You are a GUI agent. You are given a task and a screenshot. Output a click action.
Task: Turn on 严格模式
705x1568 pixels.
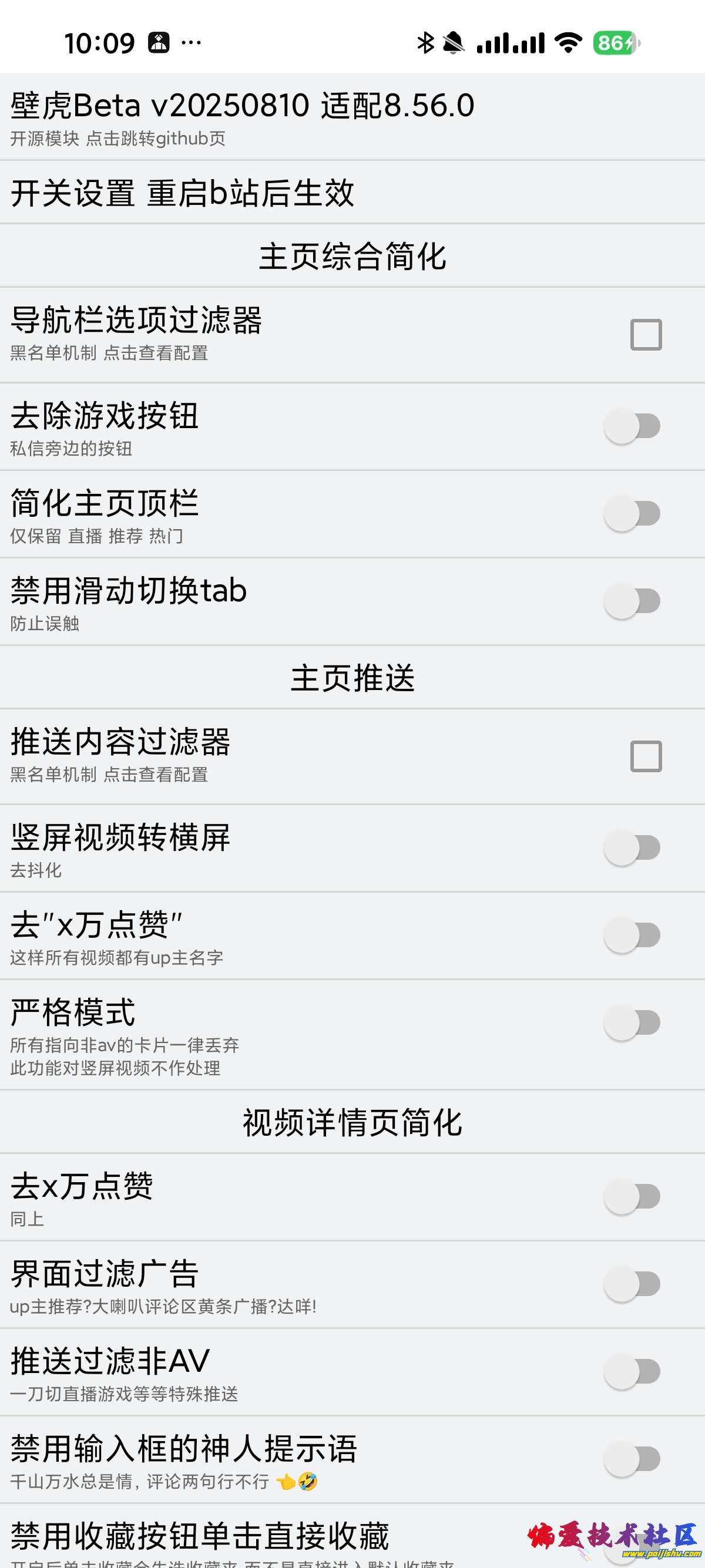pyautogui.click(x=633, y=1023)
